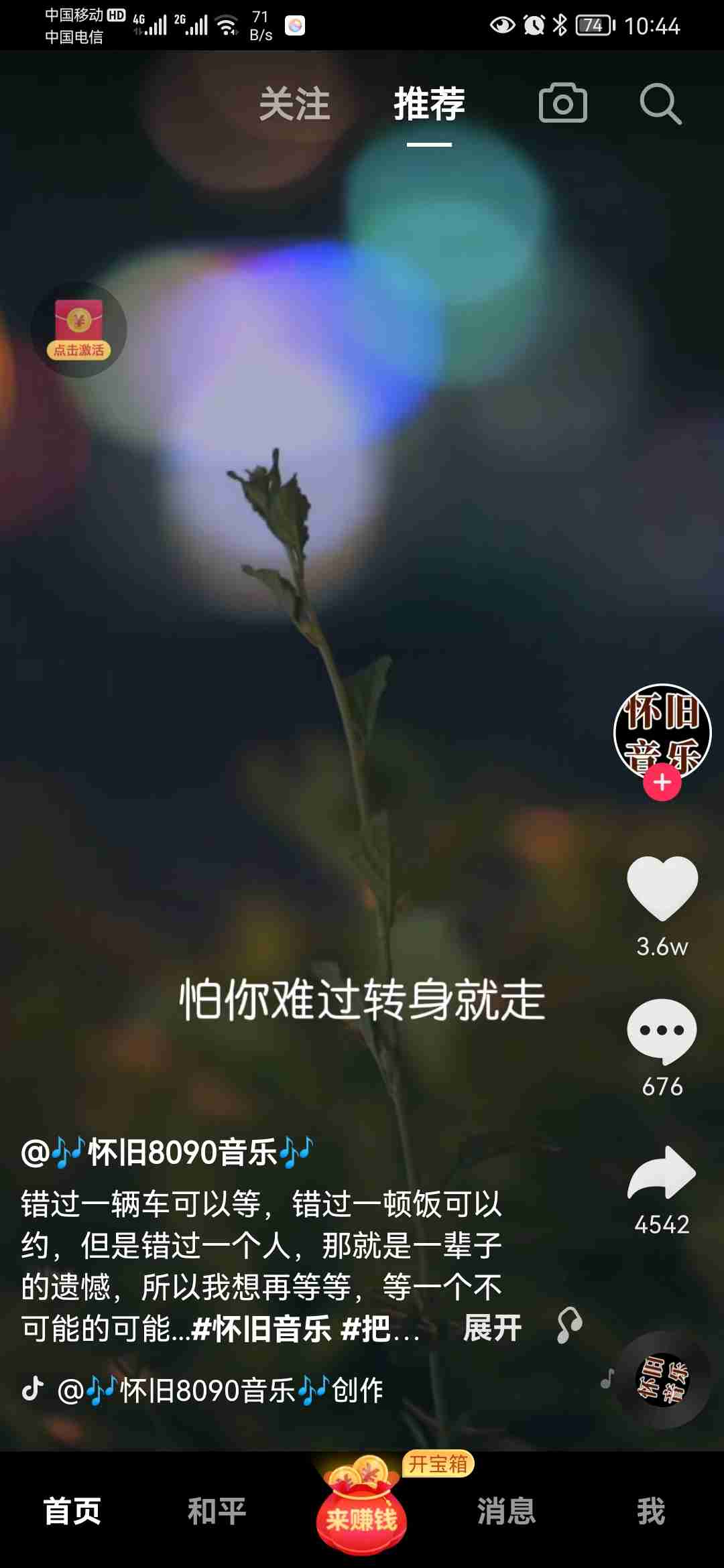Open the sound track 怀旧8090音乐创作
724x1568 pixels.
220,1390
